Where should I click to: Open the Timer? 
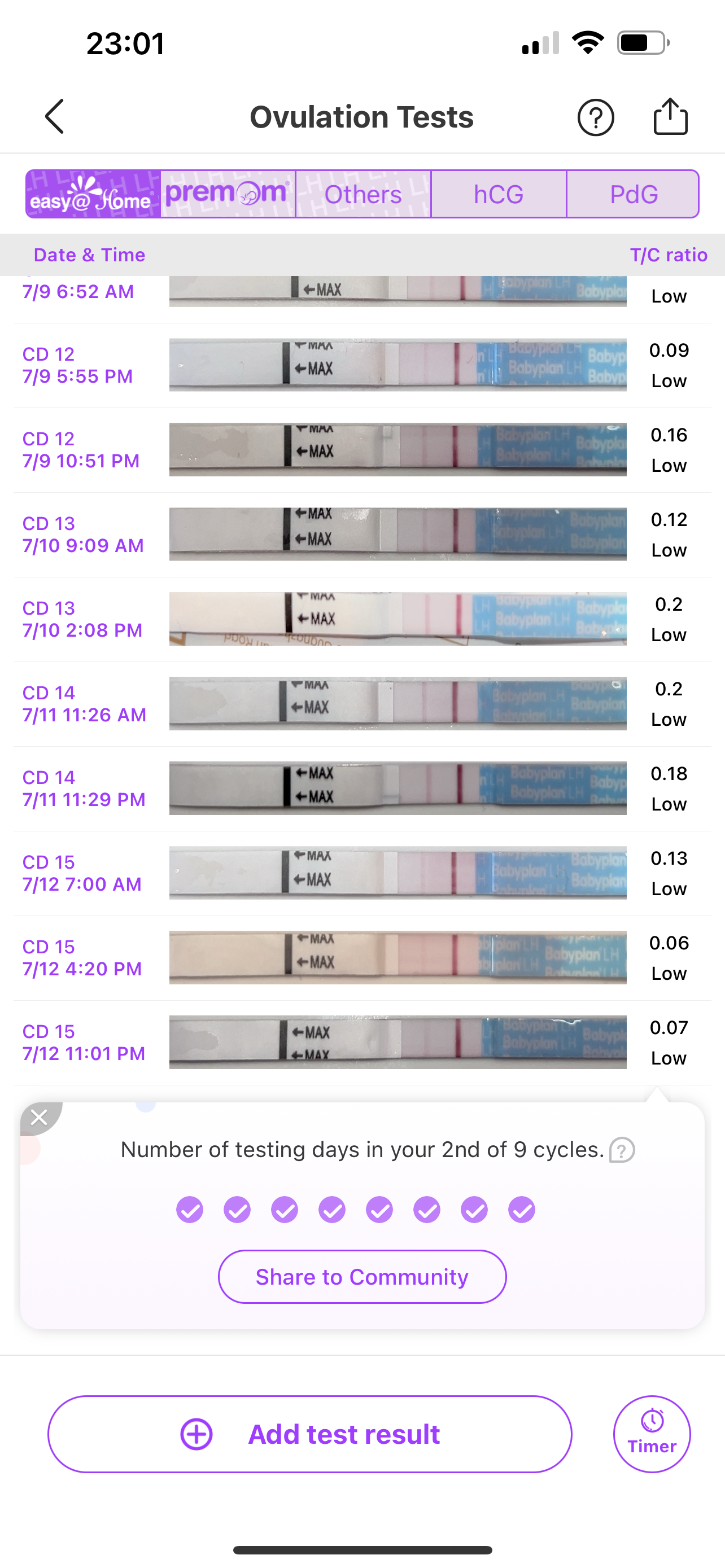(x=652, y=1434)
